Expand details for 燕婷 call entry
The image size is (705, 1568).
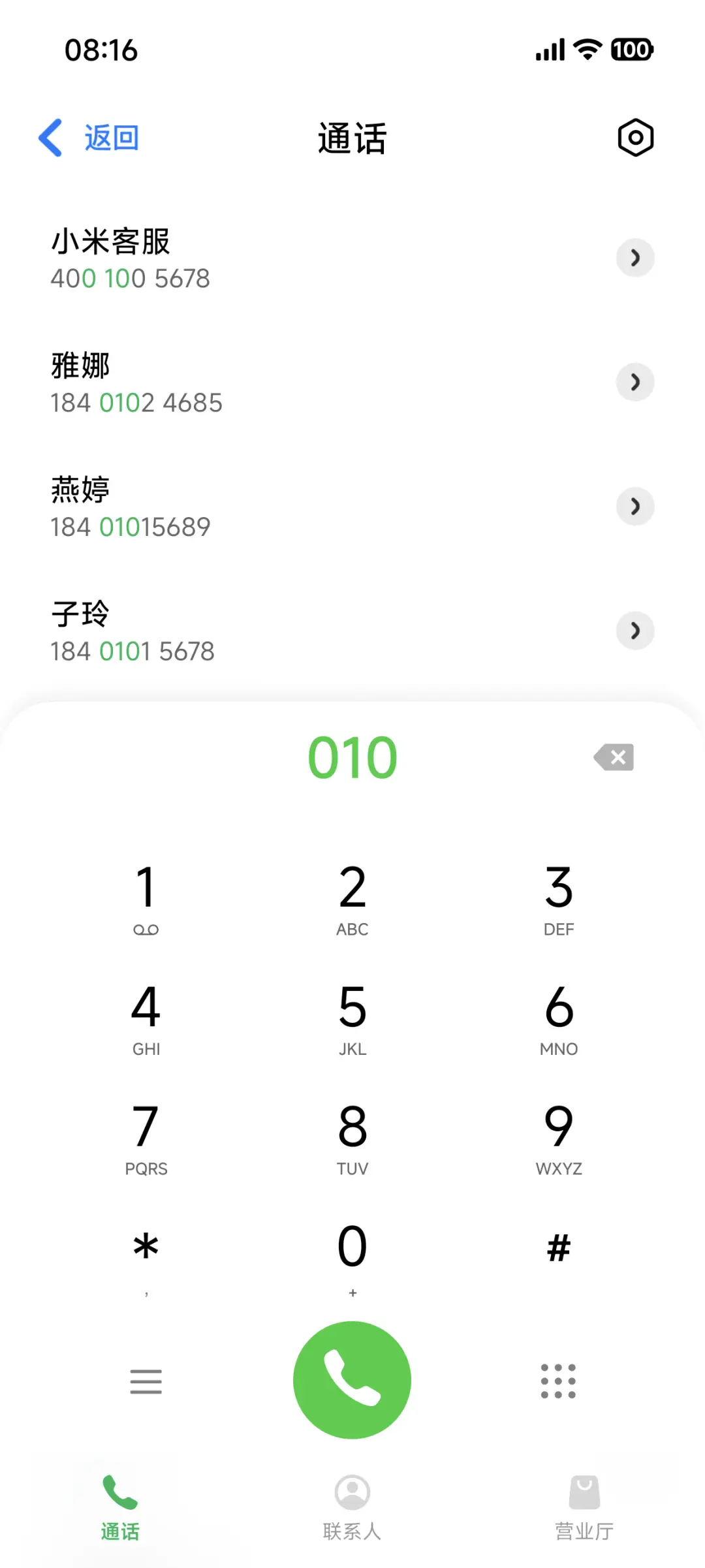(635, 507)
